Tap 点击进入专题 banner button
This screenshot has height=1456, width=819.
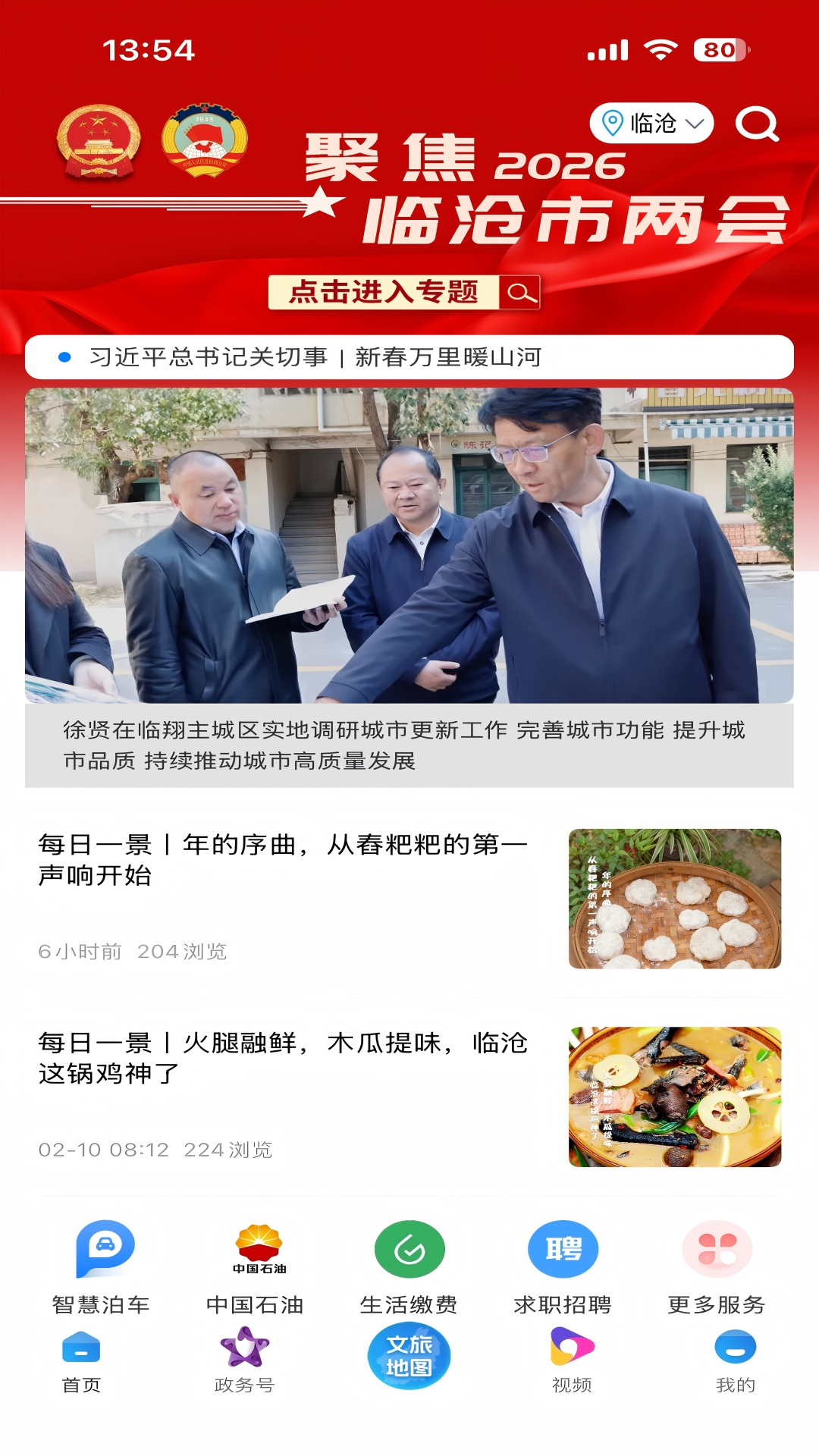click(403, 293)
